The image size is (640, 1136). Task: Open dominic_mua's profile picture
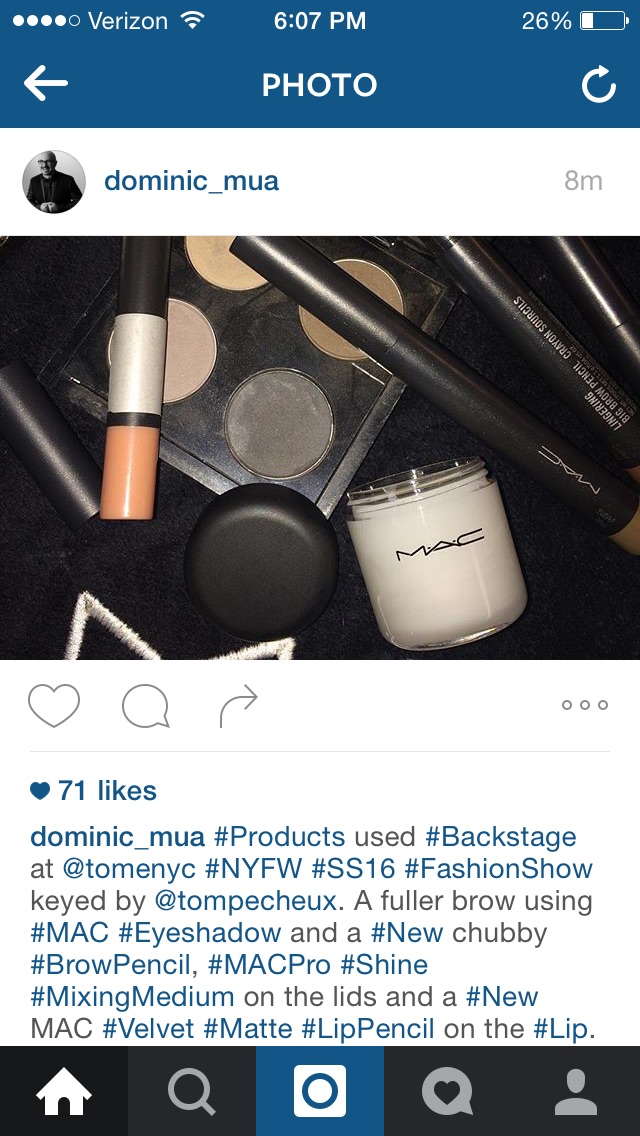54,182
